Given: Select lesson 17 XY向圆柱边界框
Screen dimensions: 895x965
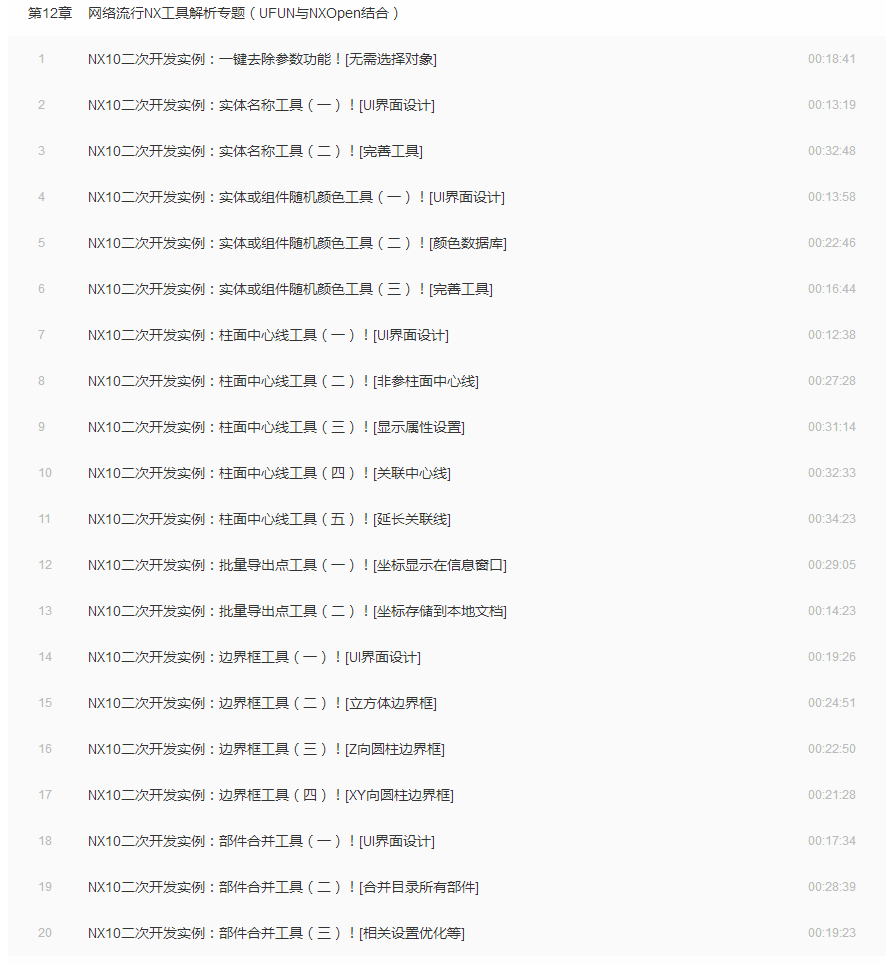Looking at the screenshot, I should click(270, 795).
